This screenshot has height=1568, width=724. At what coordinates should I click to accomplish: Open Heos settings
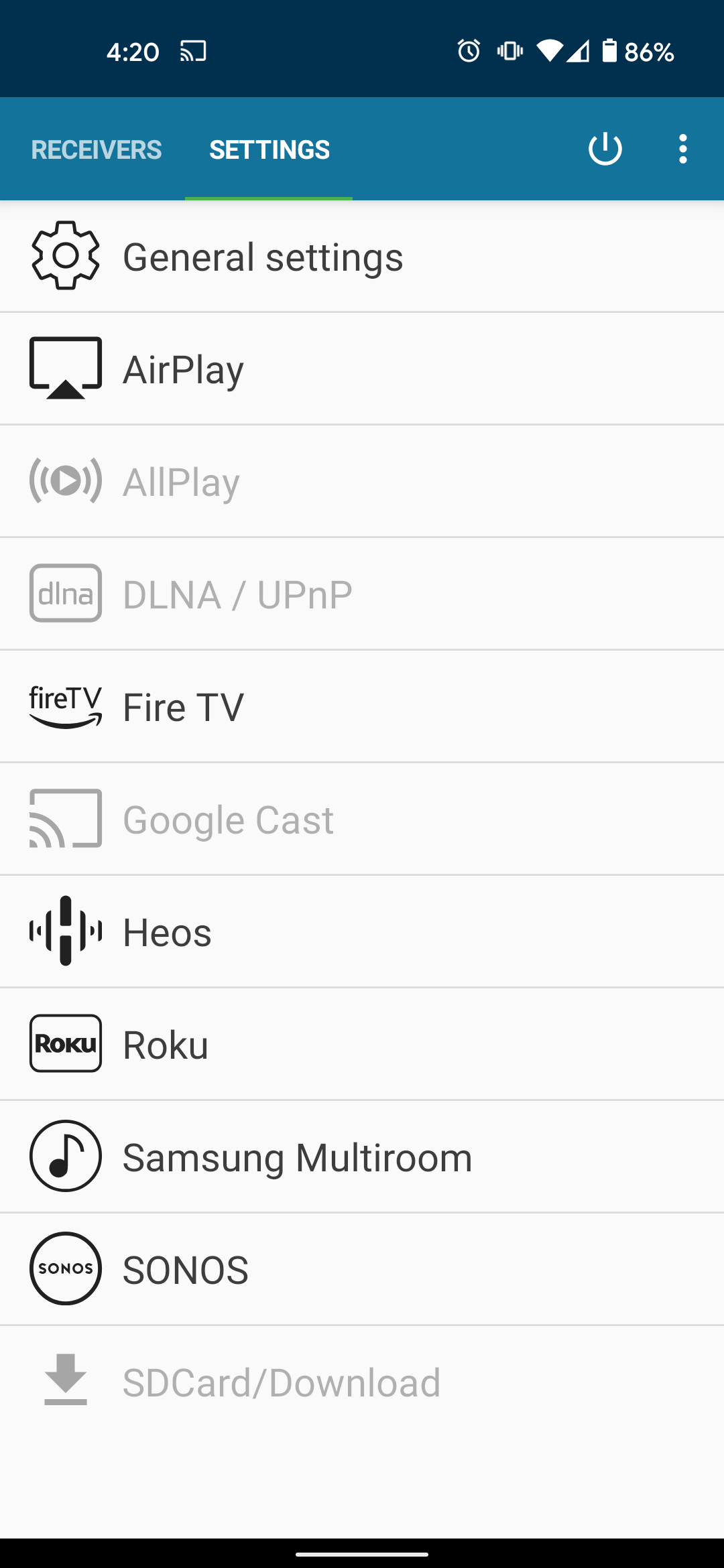362,931
